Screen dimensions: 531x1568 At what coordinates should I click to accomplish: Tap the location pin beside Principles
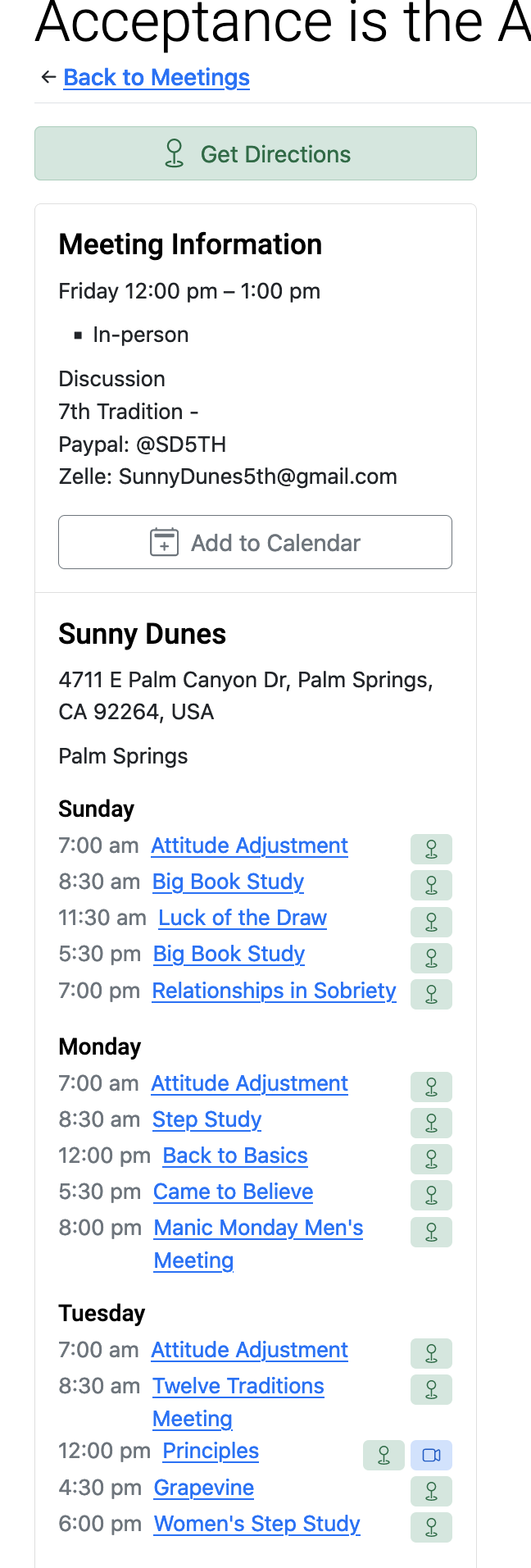point(383,1455)
